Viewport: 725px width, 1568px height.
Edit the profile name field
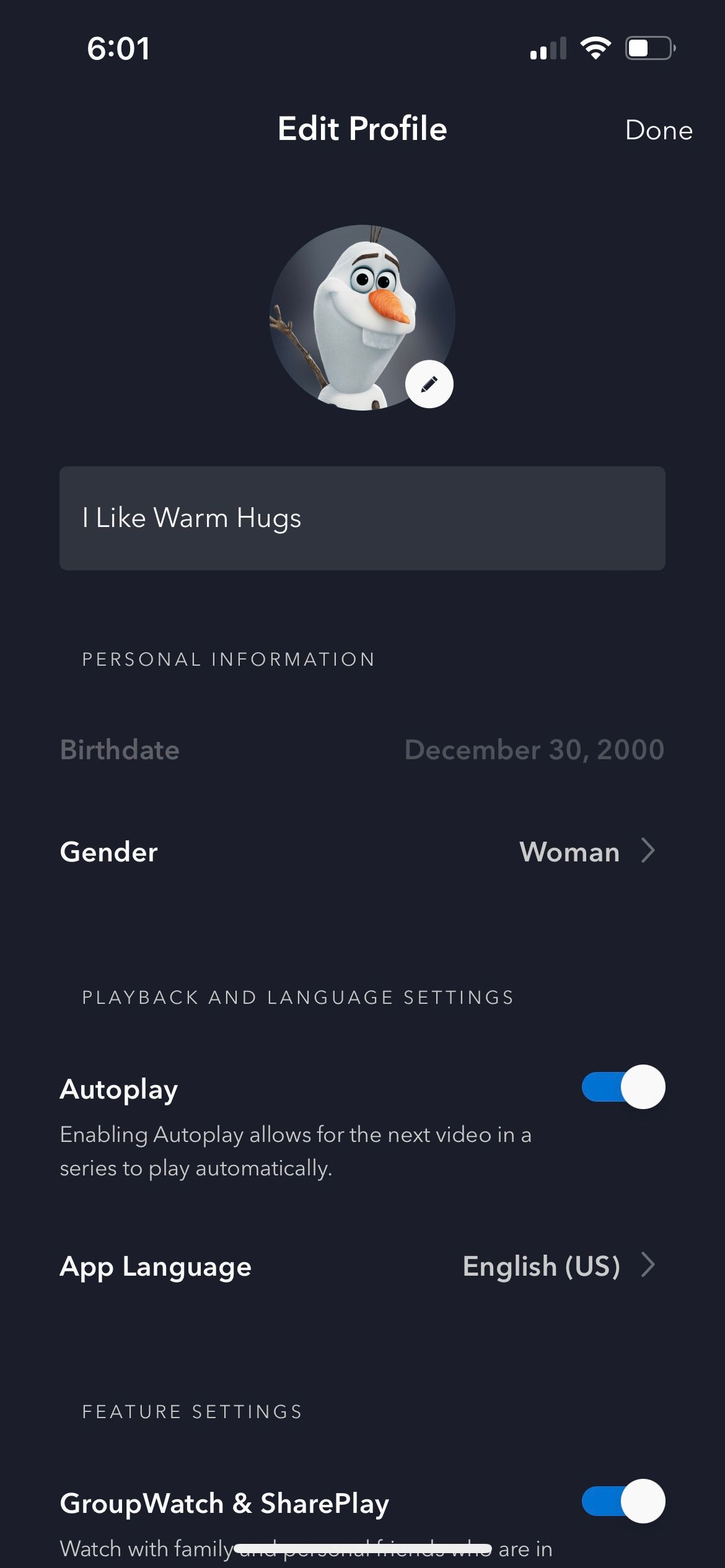point(362,518)
